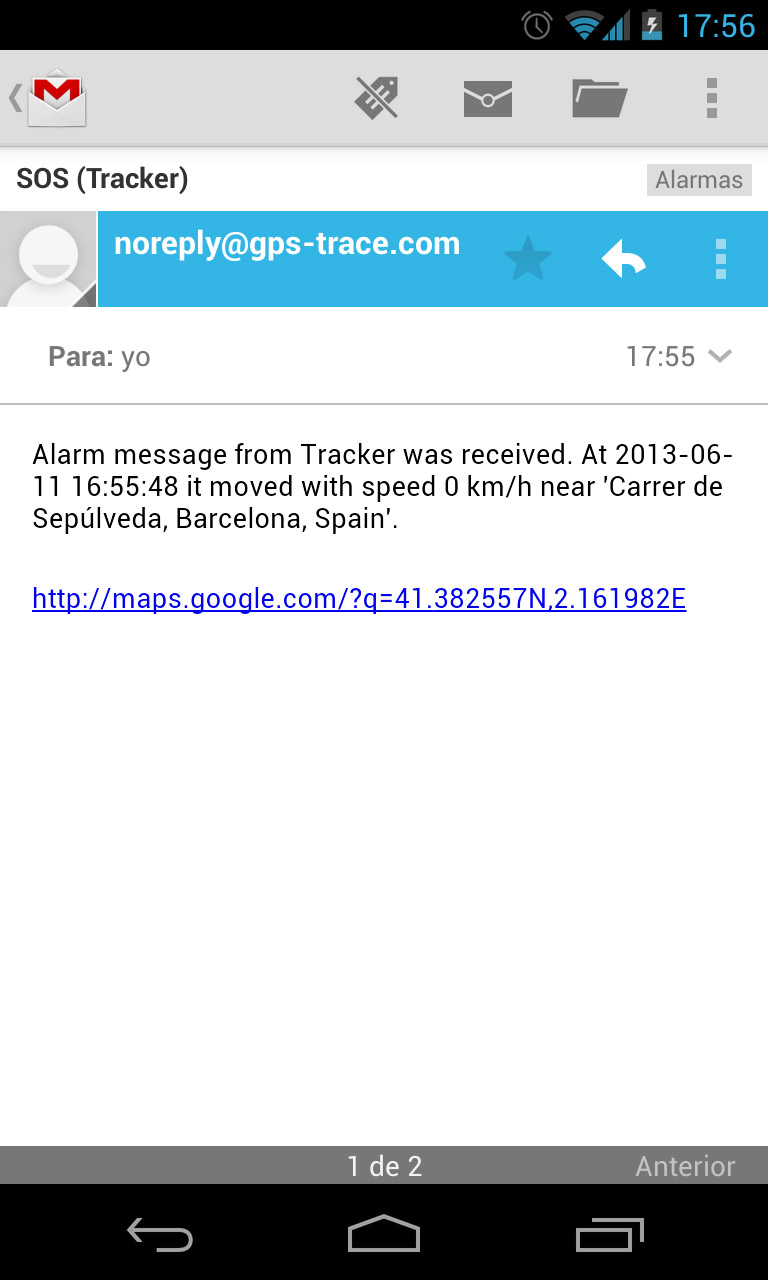
Task: Expand recipient details next to 17:55
Action: tap(720, 356)
